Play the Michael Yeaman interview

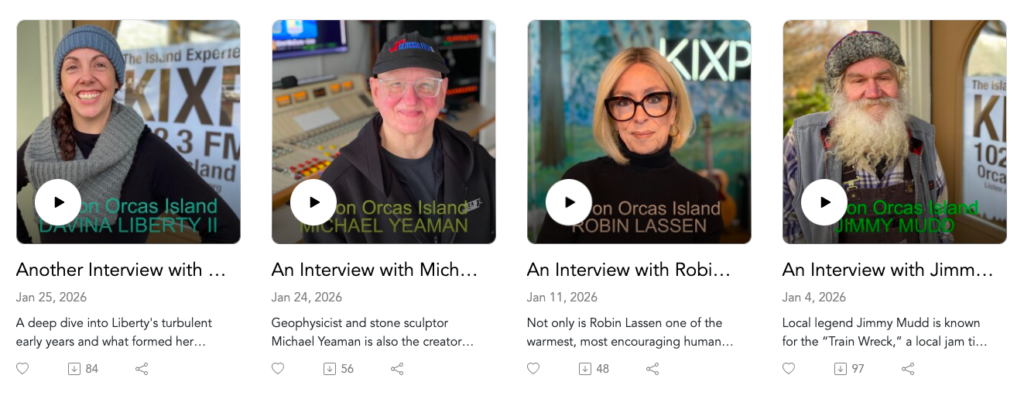(x=313, y=202)
